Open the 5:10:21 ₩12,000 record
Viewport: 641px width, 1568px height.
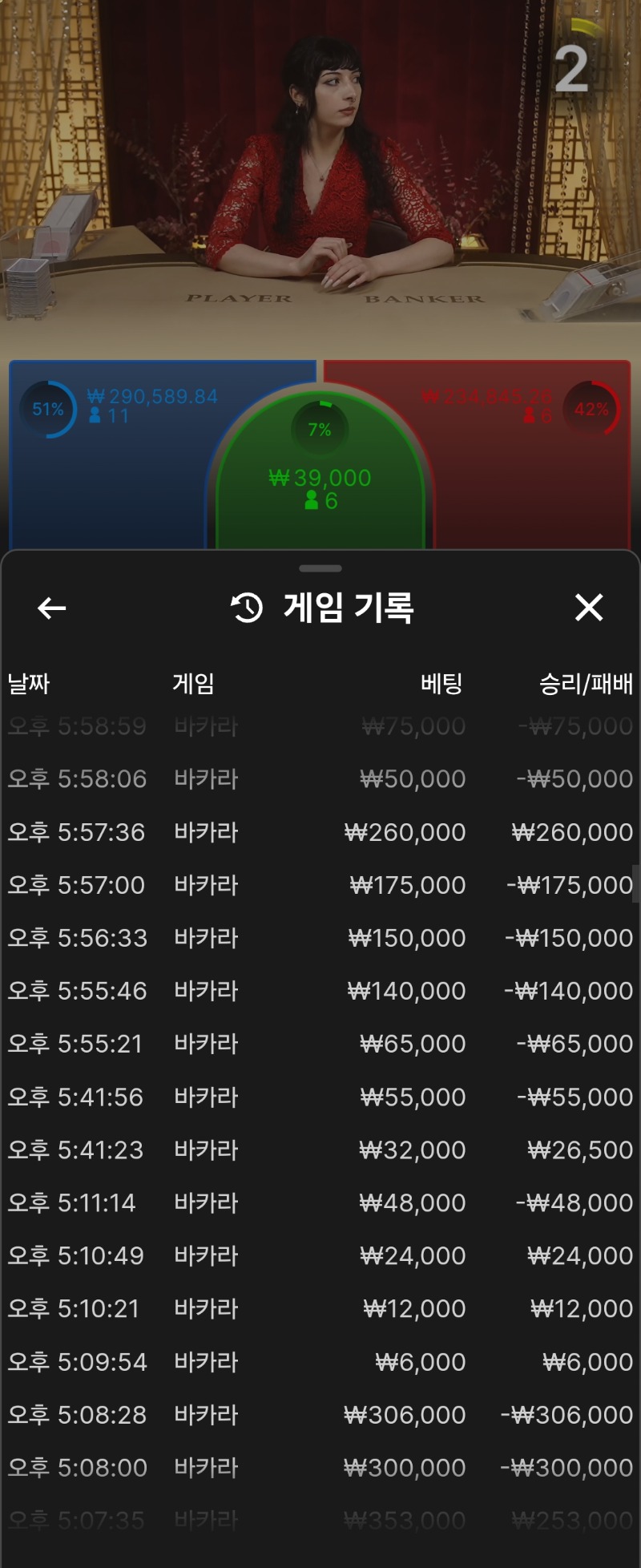[x=320, y=1308]
